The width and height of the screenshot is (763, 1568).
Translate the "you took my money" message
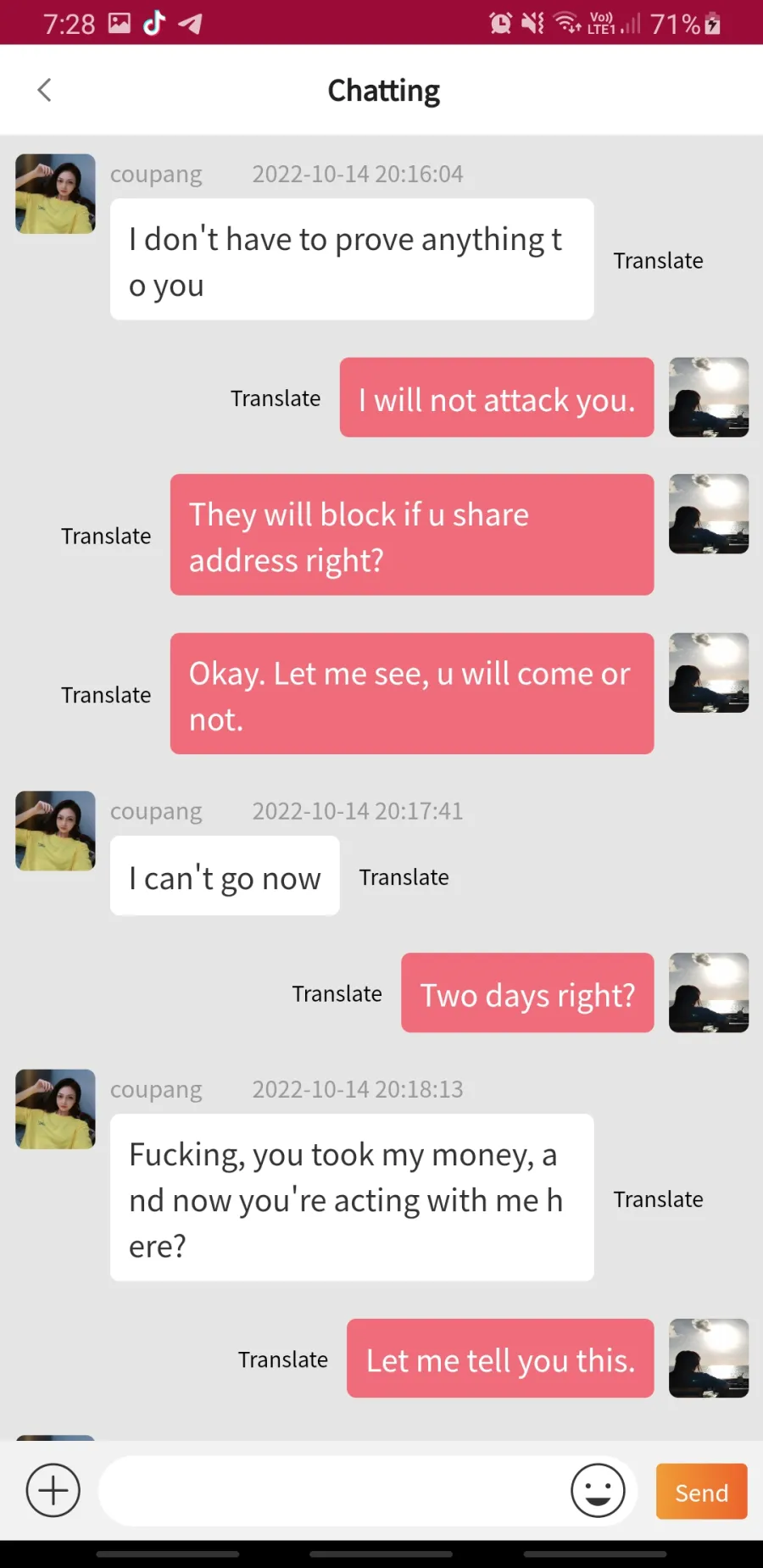click(x=658, y=1199)
